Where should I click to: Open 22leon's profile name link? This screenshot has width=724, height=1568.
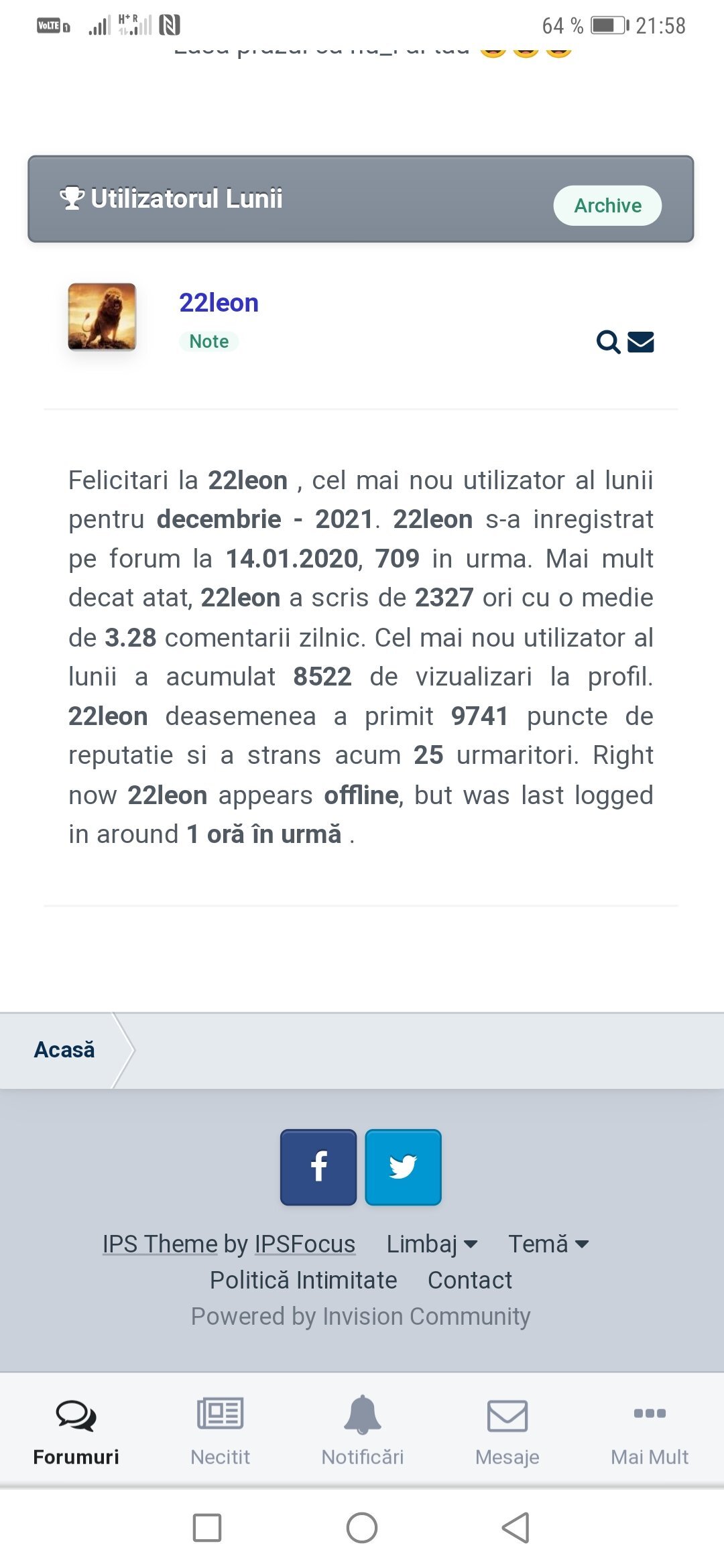[x=219, y=303]
